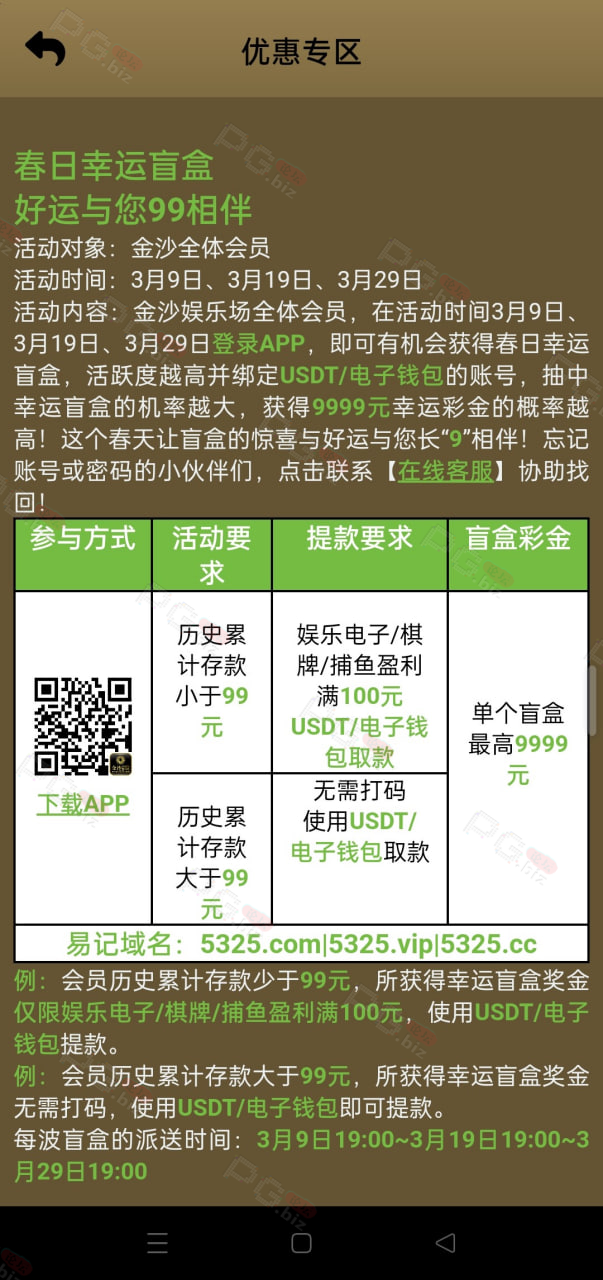Open recent apps from the navigation bar
The width and height of the screenshot is (603, 1280).
coord(157,1243)
